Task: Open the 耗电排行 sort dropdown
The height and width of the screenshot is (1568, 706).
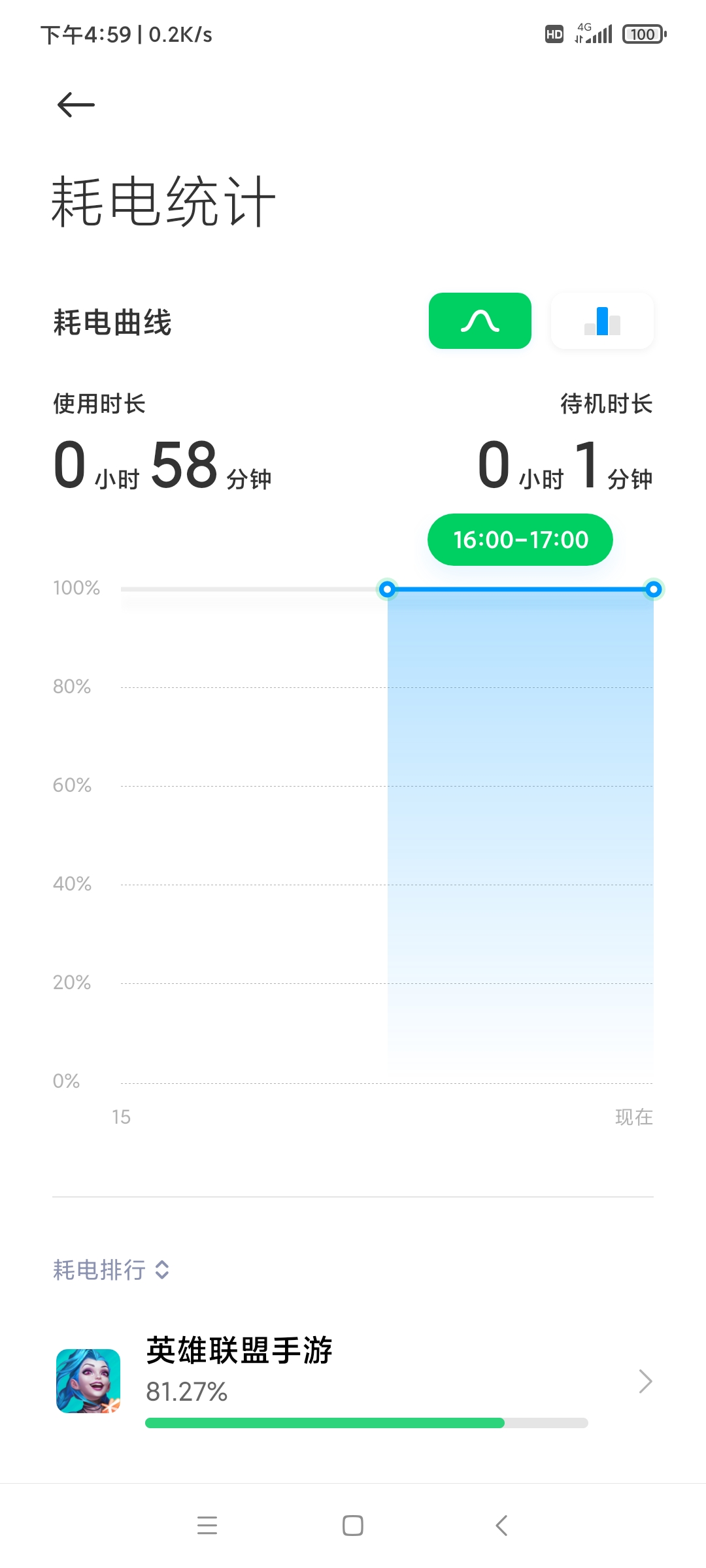Action: (112, 1270)
